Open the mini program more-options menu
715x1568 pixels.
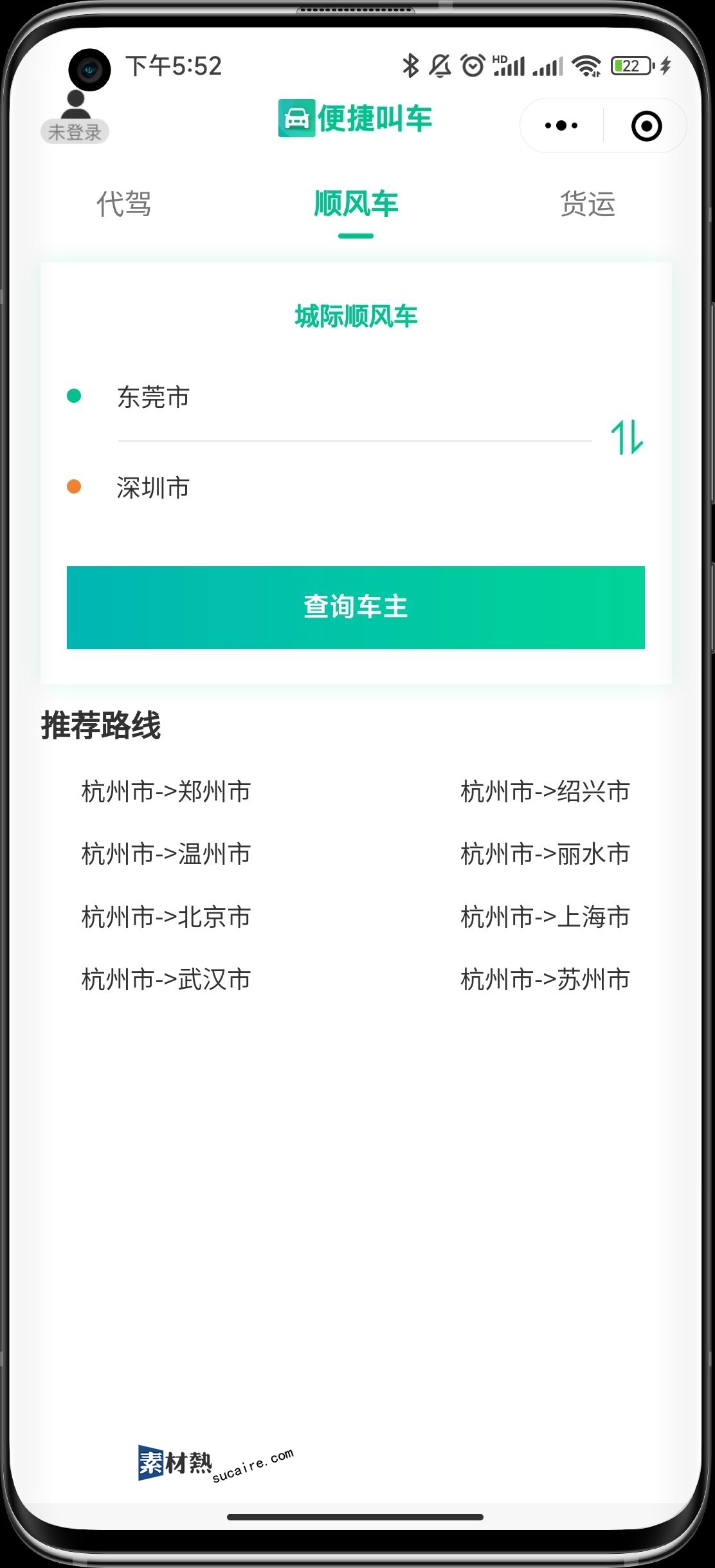561,125
